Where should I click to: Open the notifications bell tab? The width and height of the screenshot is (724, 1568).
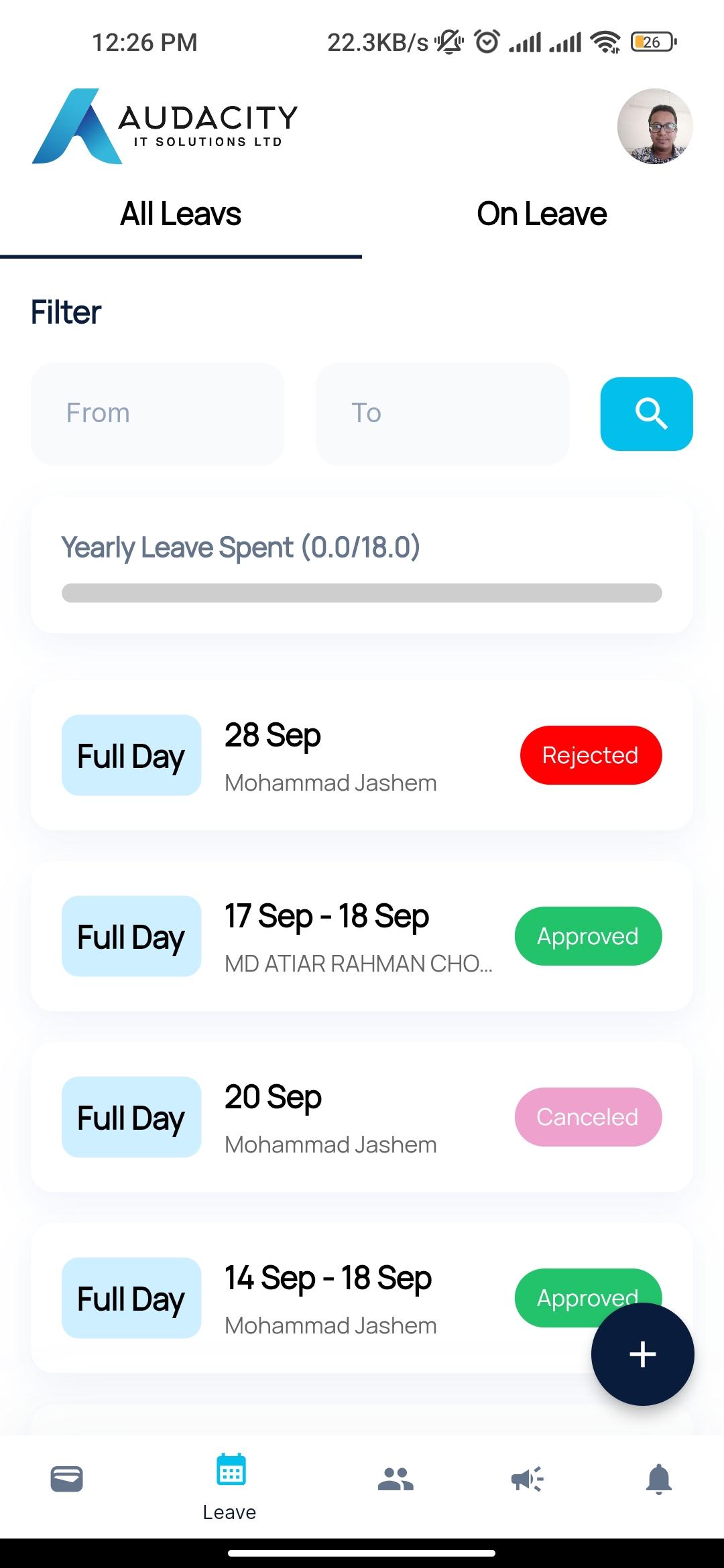659,1479
